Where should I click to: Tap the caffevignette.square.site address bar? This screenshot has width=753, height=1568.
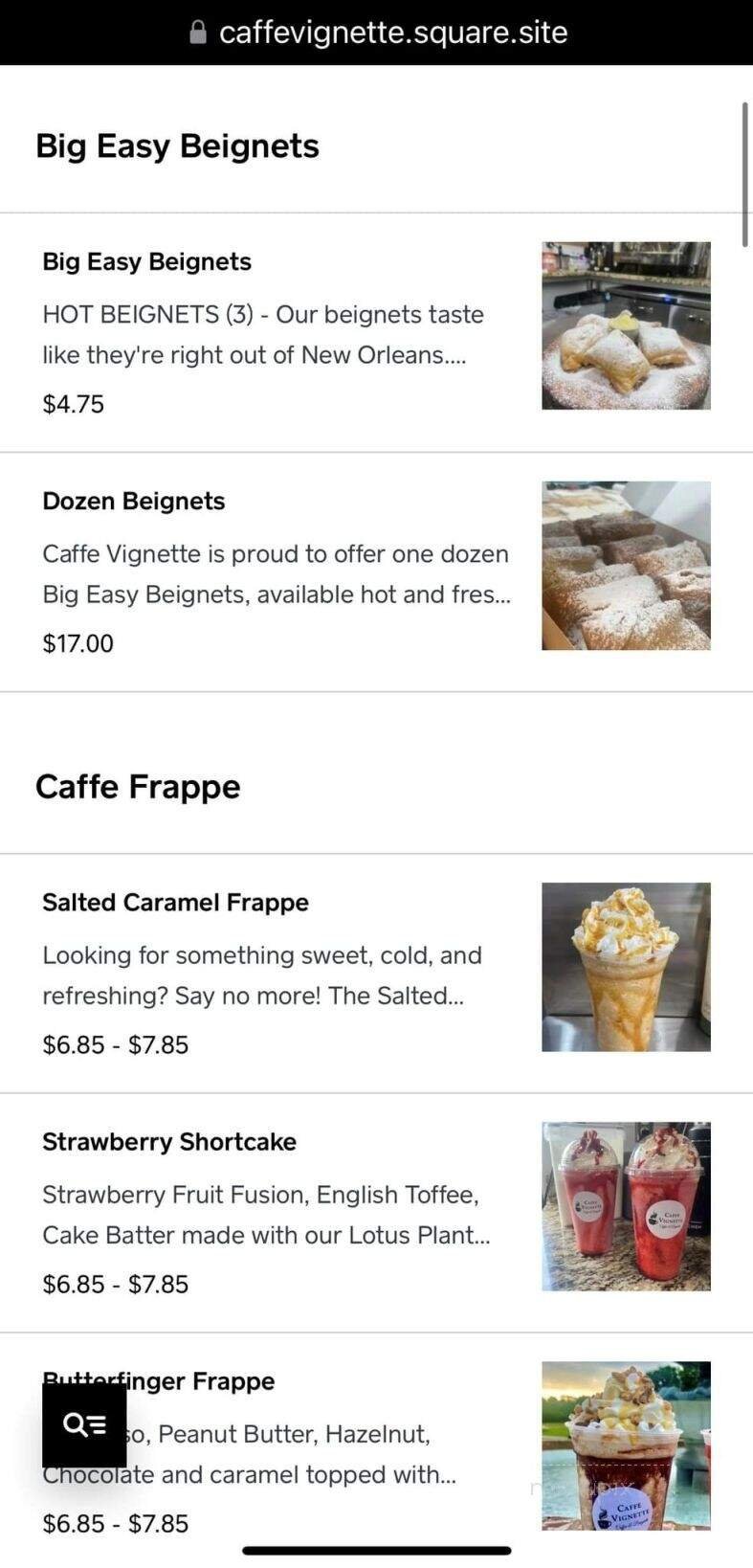392,32
